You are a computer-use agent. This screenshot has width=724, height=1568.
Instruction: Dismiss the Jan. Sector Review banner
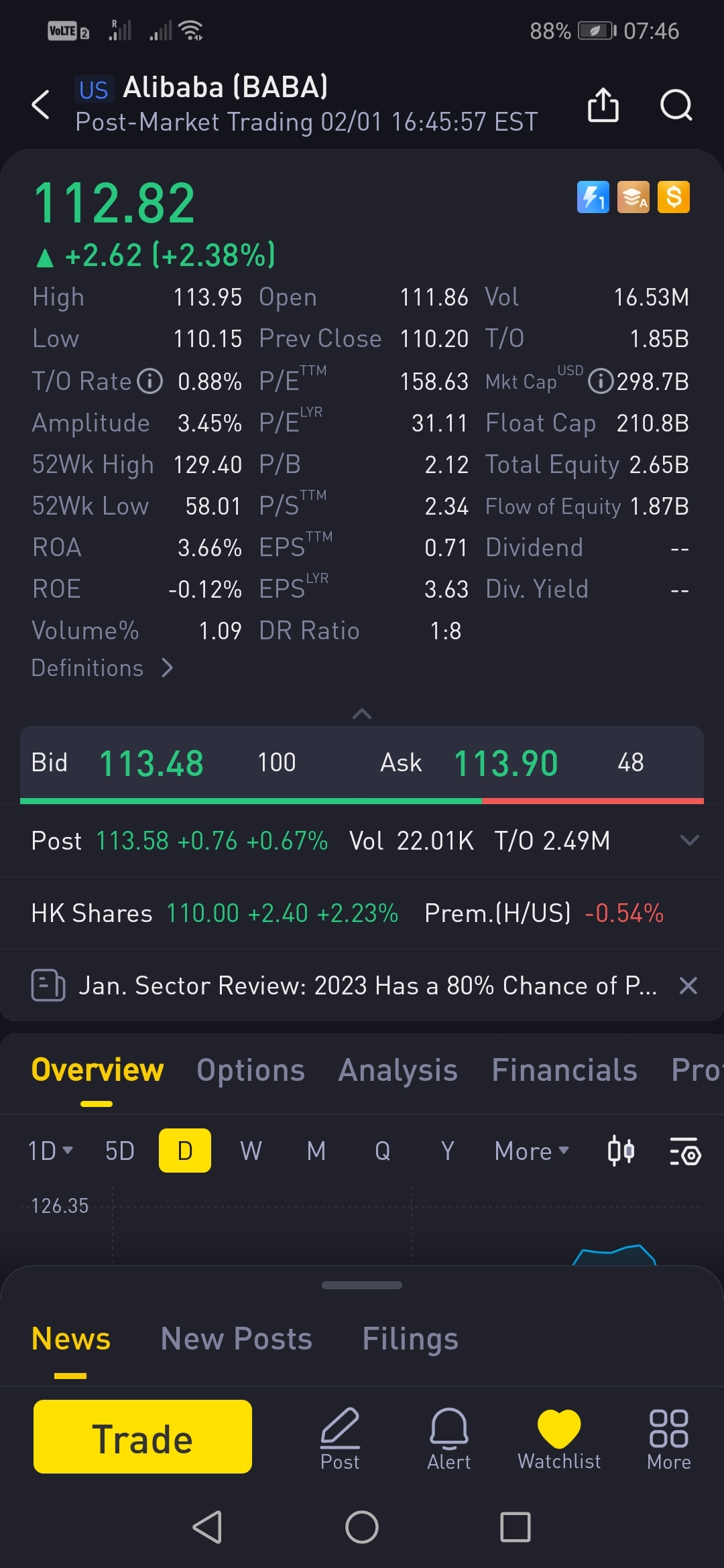pos(688,986)
